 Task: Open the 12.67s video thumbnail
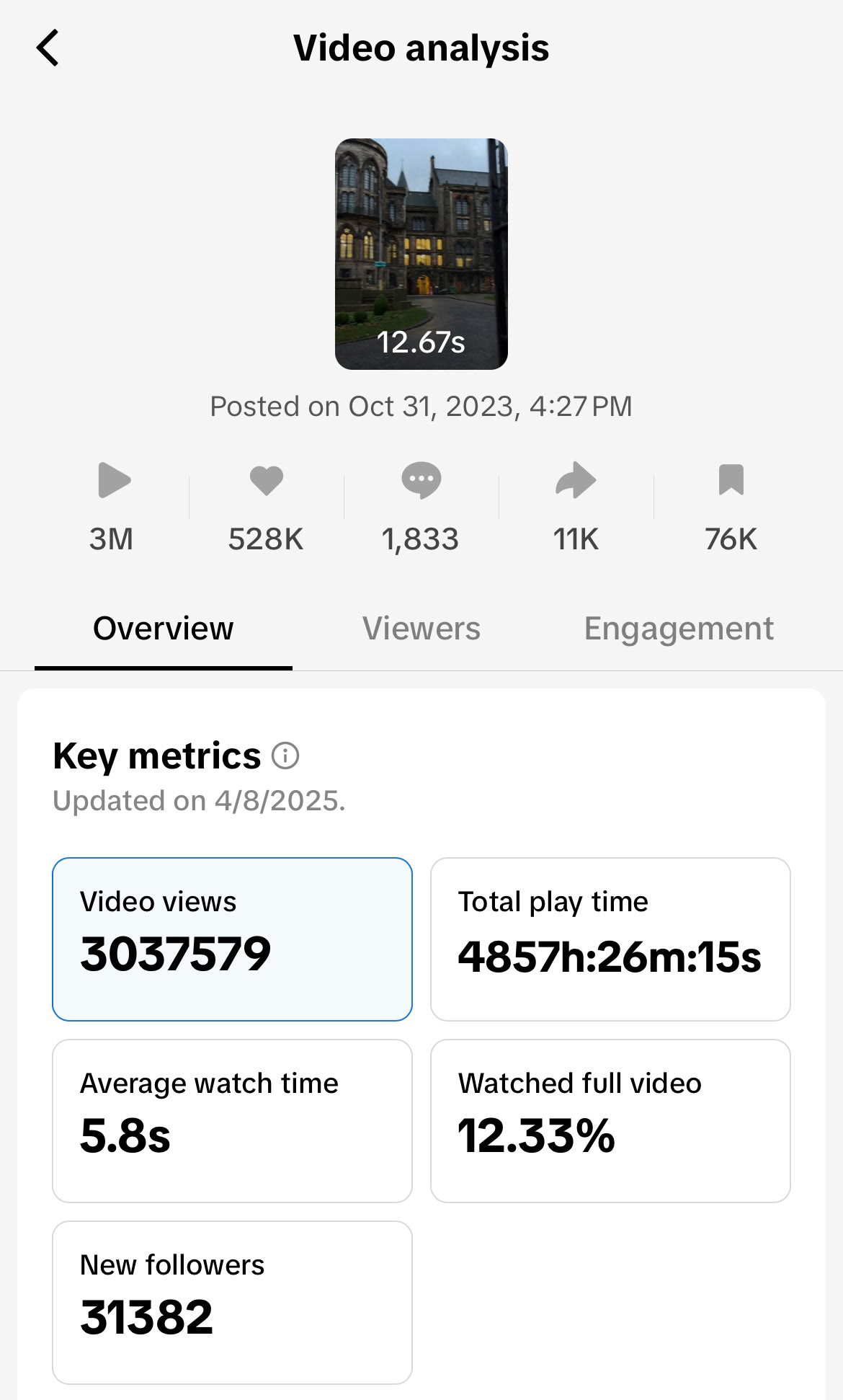click(x=421, y=254)
